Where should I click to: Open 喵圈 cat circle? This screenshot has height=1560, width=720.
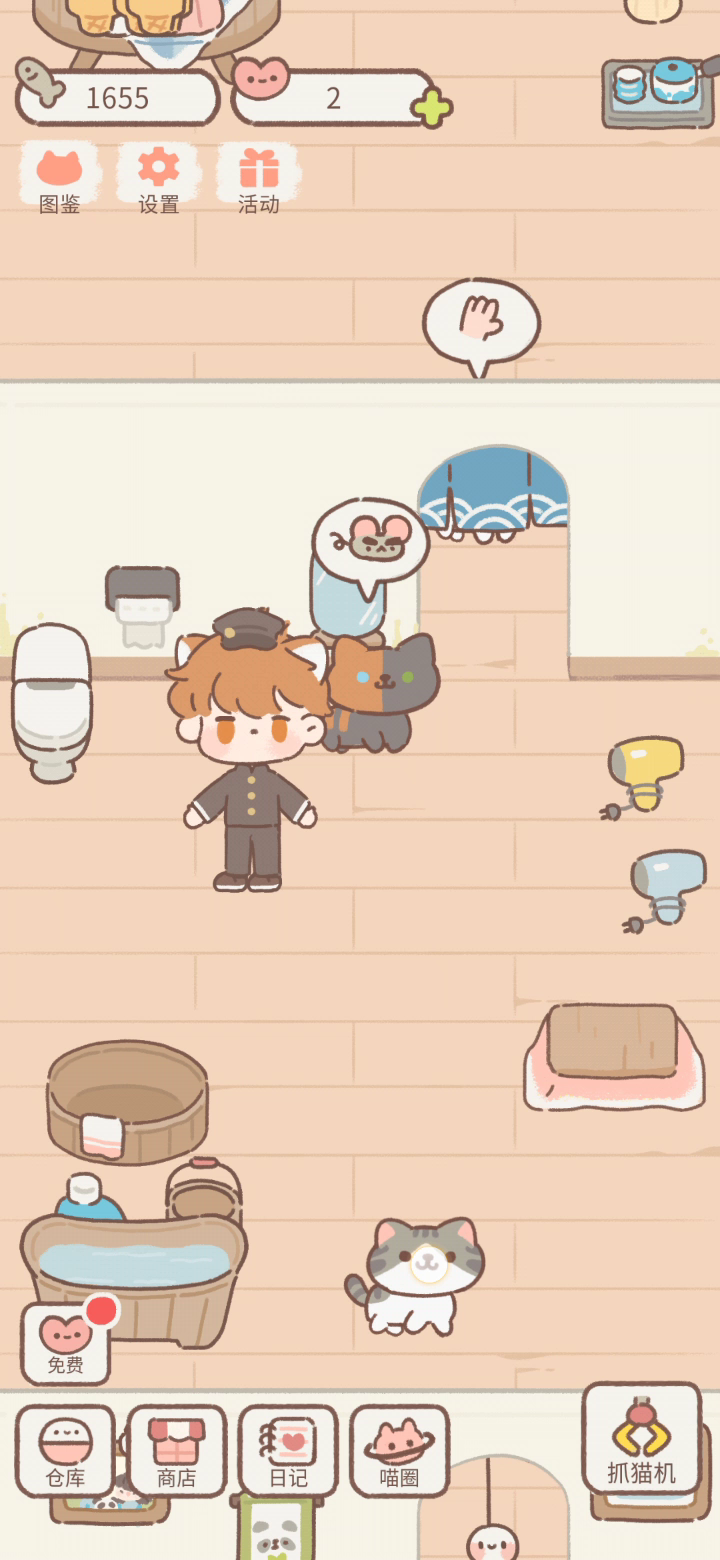[399, 1451]
